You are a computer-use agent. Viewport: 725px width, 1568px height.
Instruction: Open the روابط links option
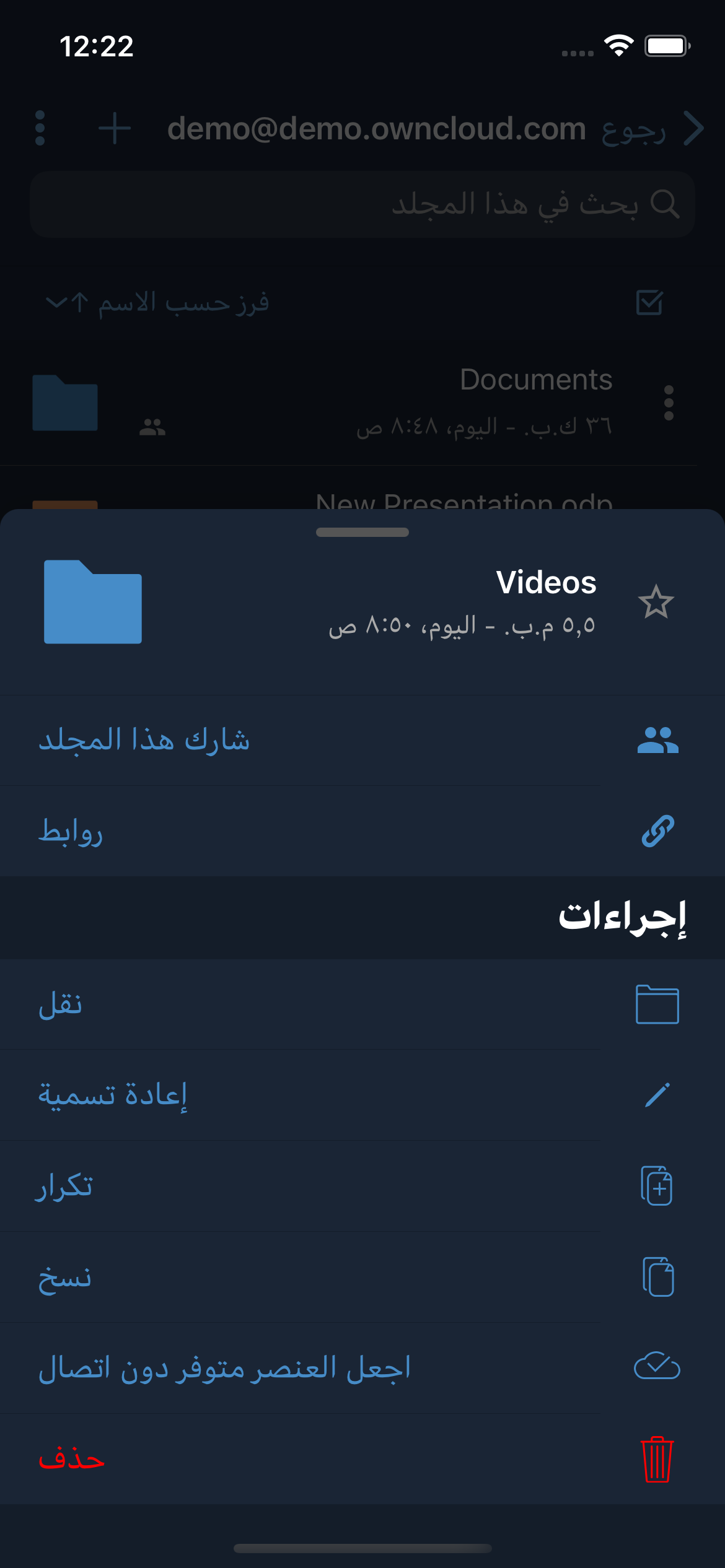click(x=362, y=831)
